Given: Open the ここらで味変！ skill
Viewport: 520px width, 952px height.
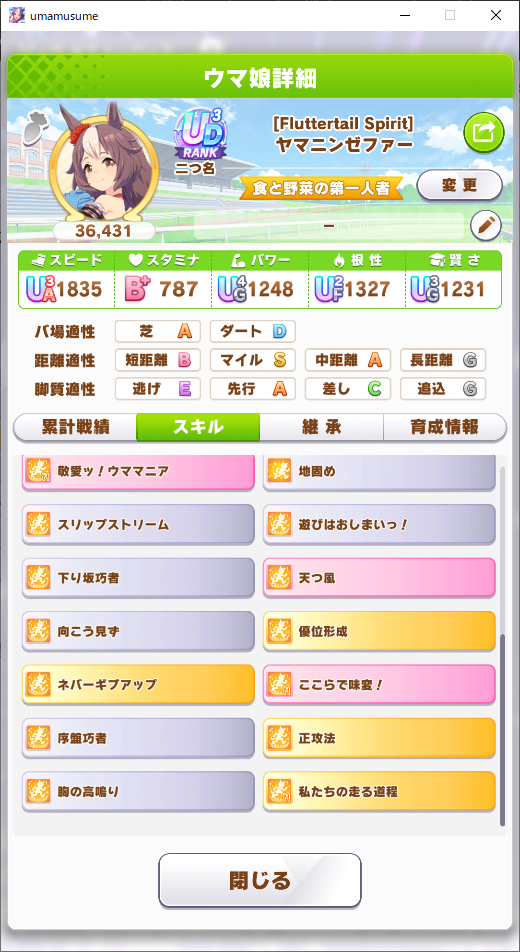Looking at the screenshot, I should [379, 685].
